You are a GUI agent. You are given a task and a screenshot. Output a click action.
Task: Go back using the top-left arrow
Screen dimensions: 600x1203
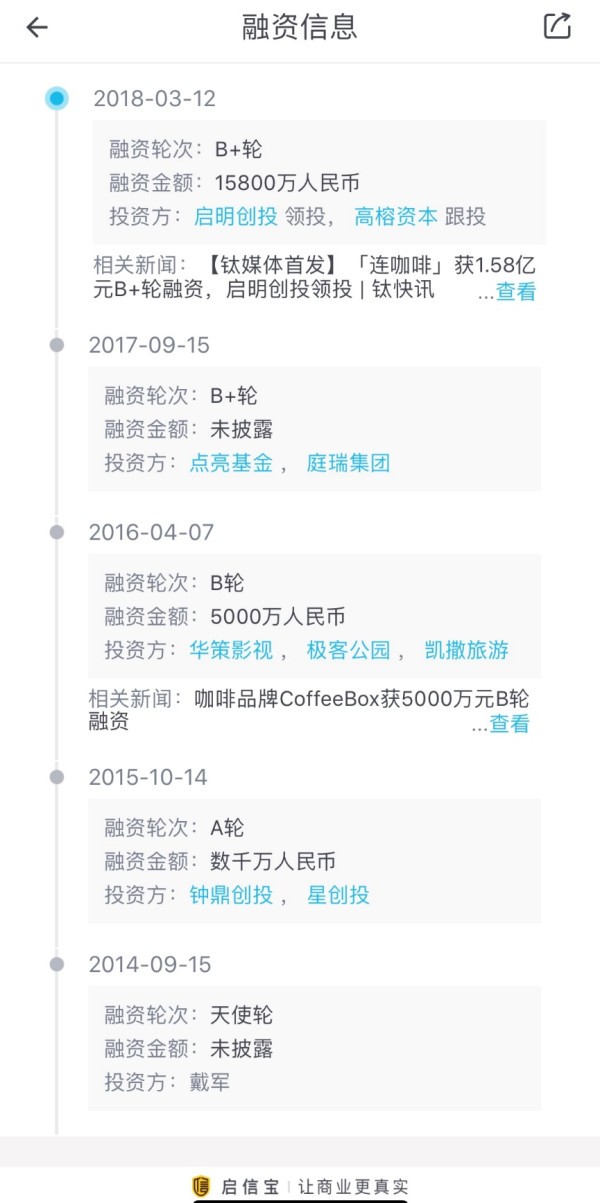pyautogui.click(x=37, y=27)
